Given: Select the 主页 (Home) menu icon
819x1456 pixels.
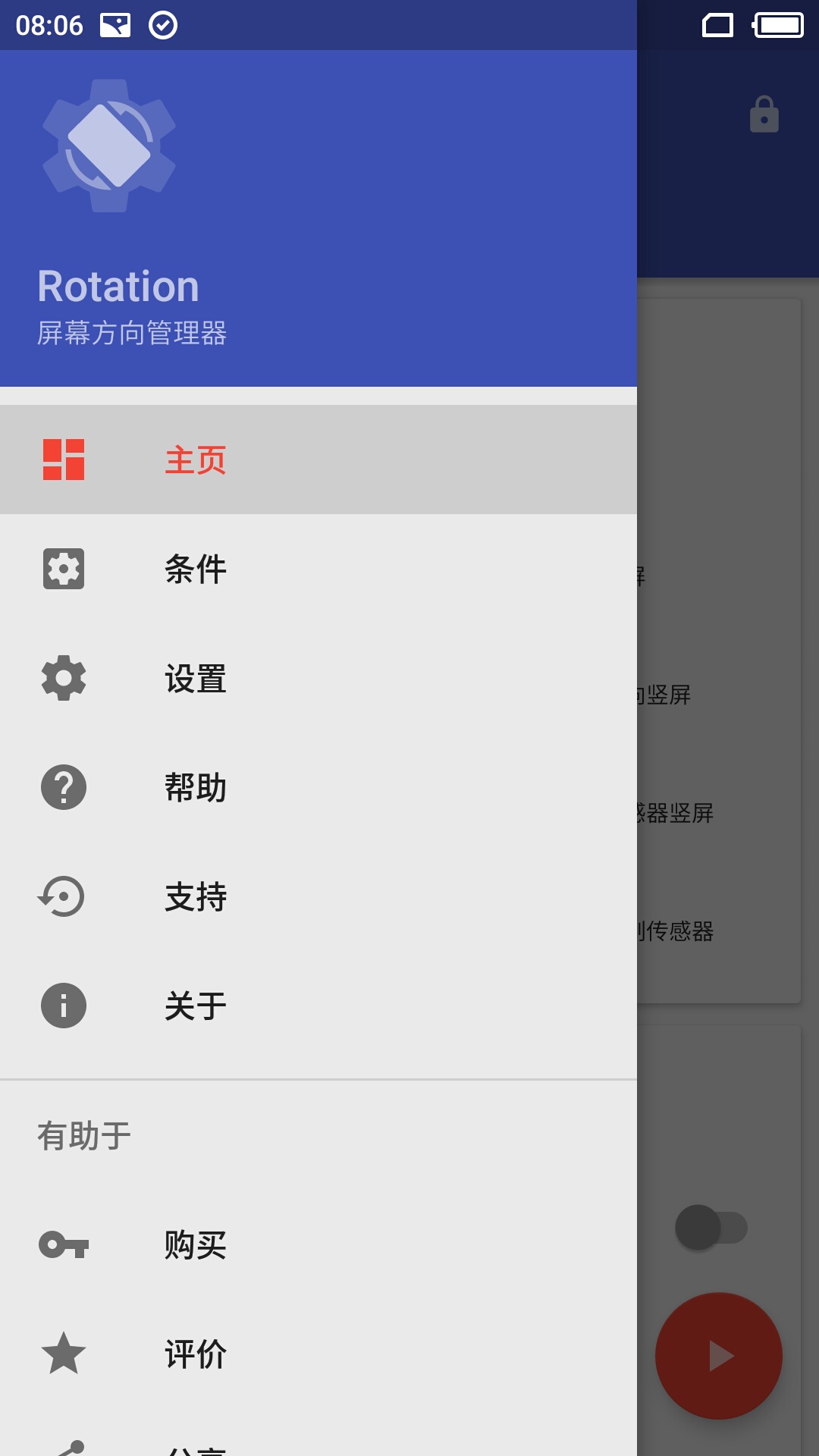Looking at the screenshot, I should click(63, 459).
